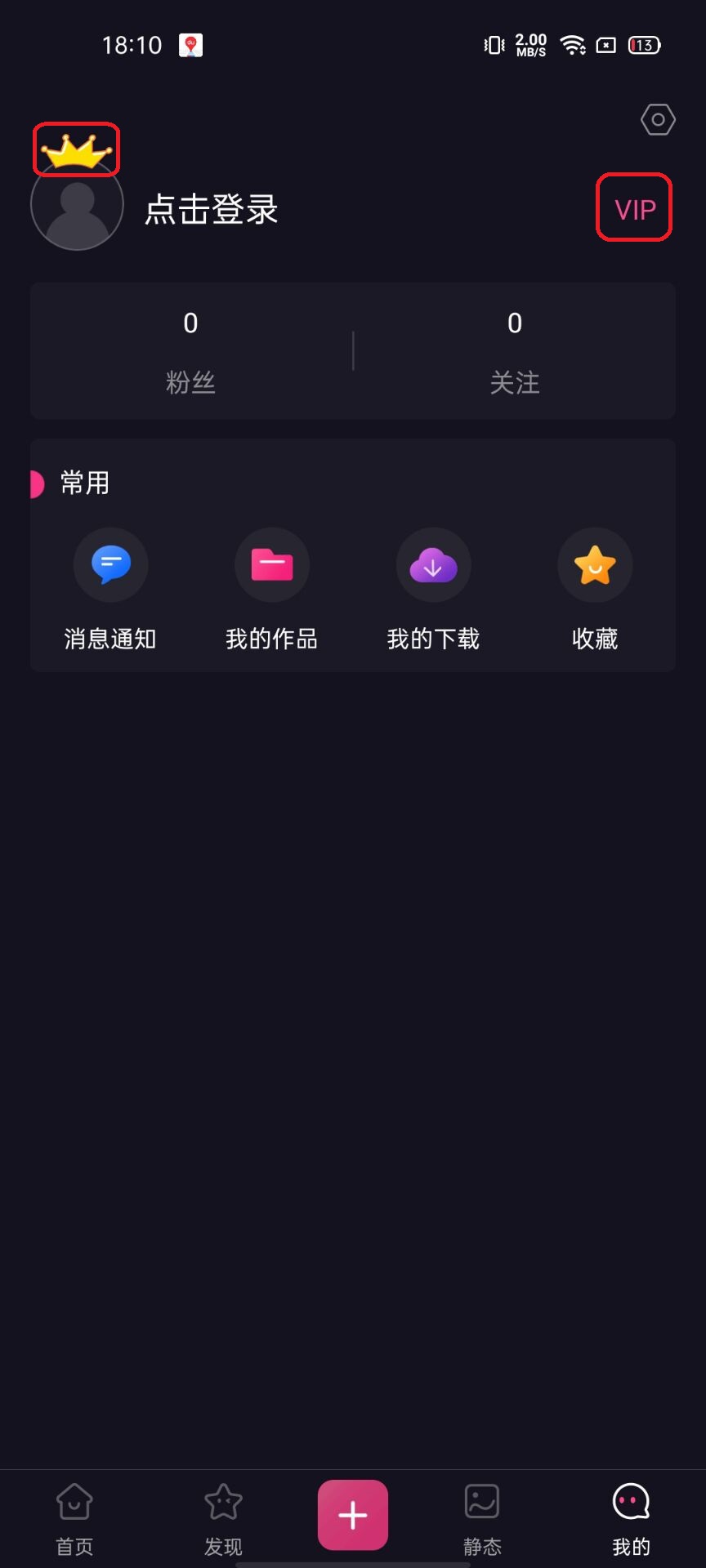
Task: Open the VIP membership page
Action: tap(635, 209)
